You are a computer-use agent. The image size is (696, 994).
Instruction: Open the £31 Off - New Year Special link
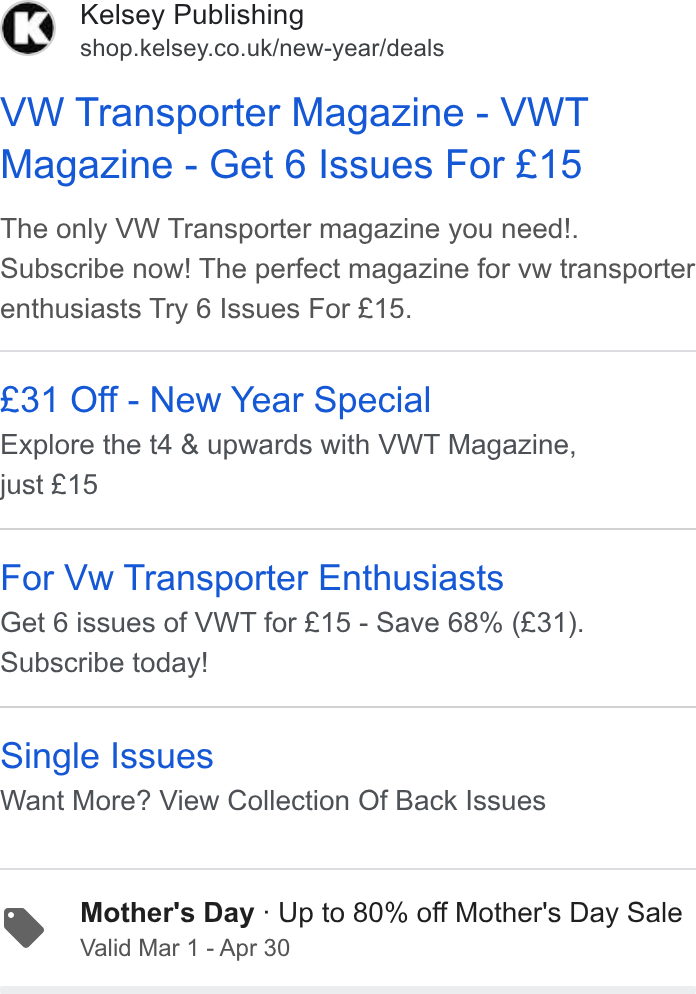click(216, 400)
